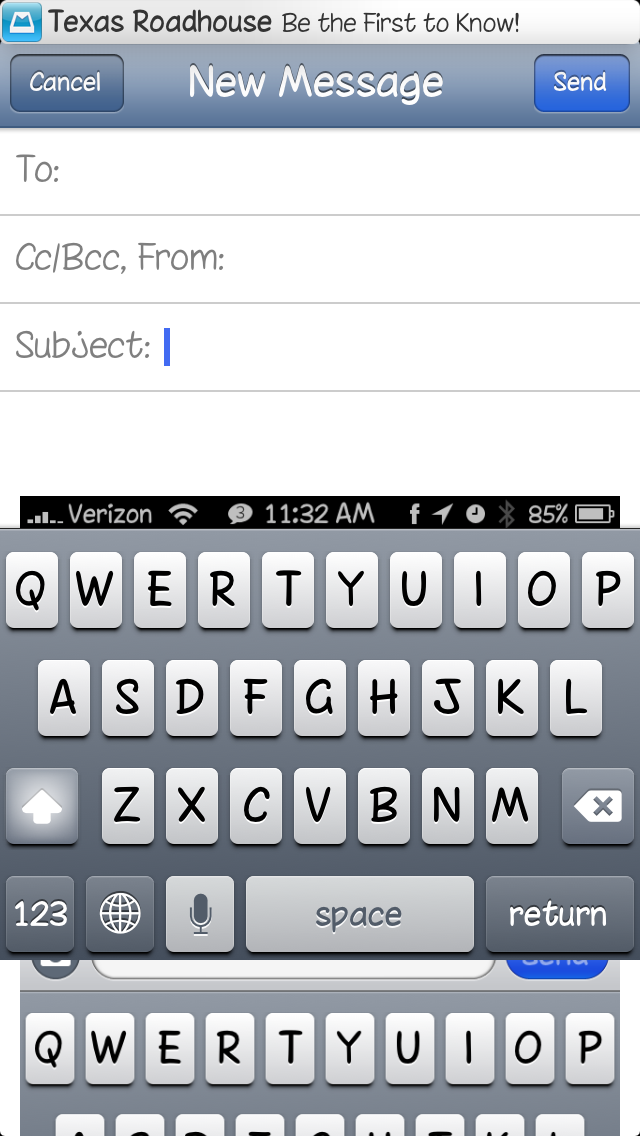The image size is (640, 1136).
Task: Tap the To recipient field
Action: click(320, 172)
